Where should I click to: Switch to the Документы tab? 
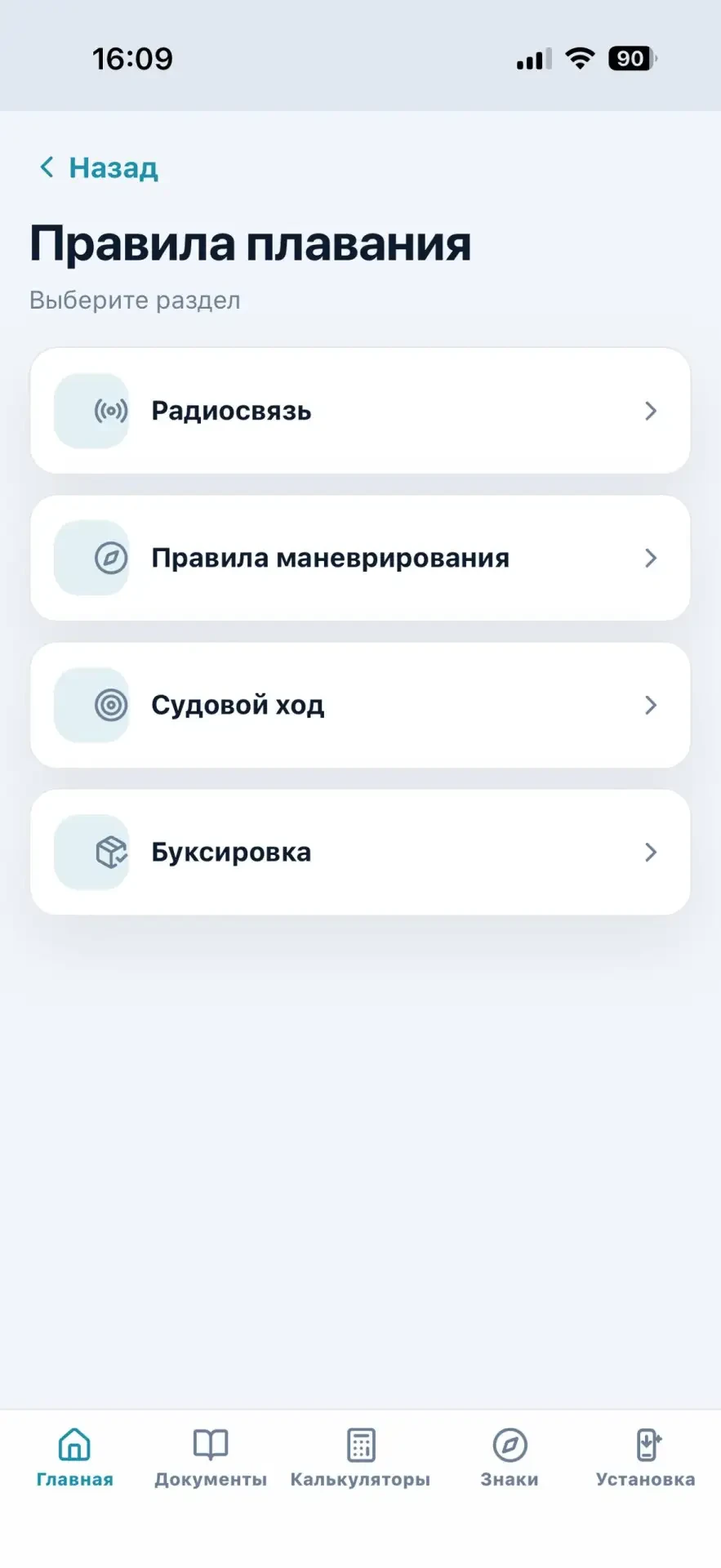tap(211, 1458)
